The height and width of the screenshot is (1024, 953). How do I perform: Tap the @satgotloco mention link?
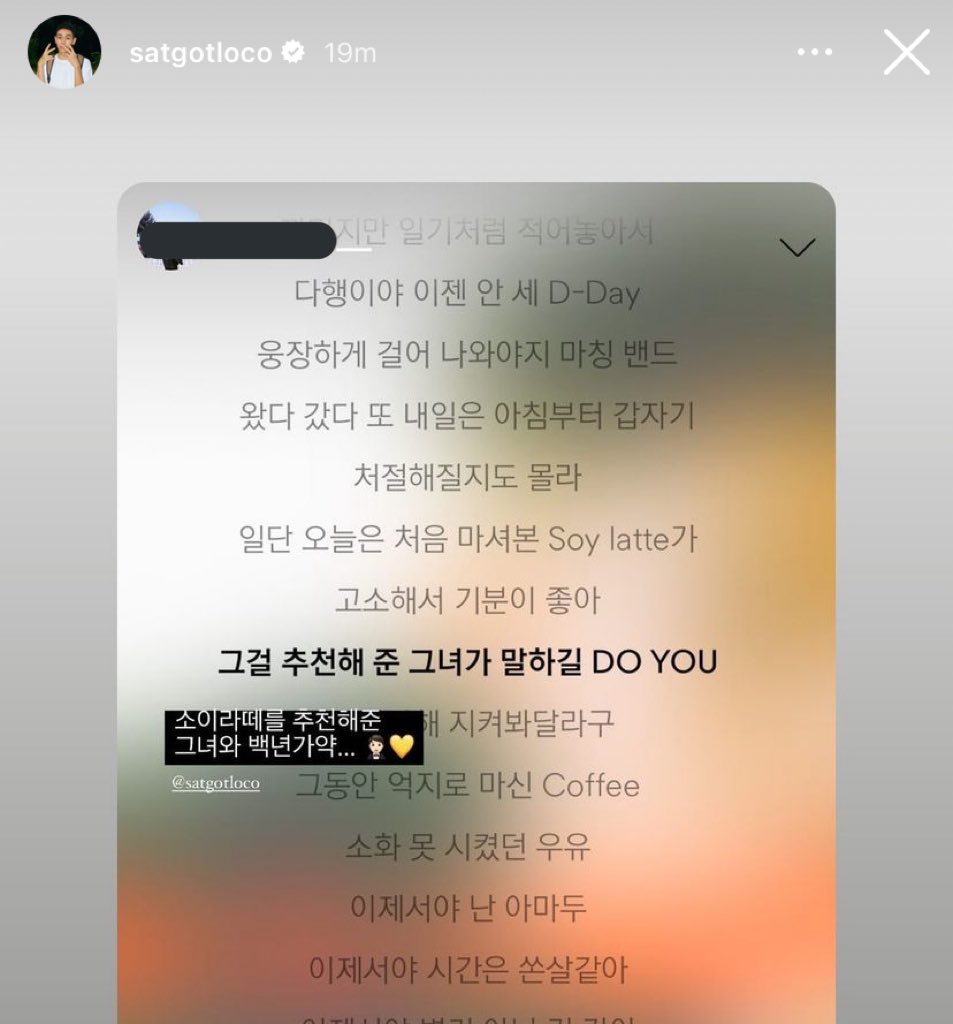click(x=215, y=783)
